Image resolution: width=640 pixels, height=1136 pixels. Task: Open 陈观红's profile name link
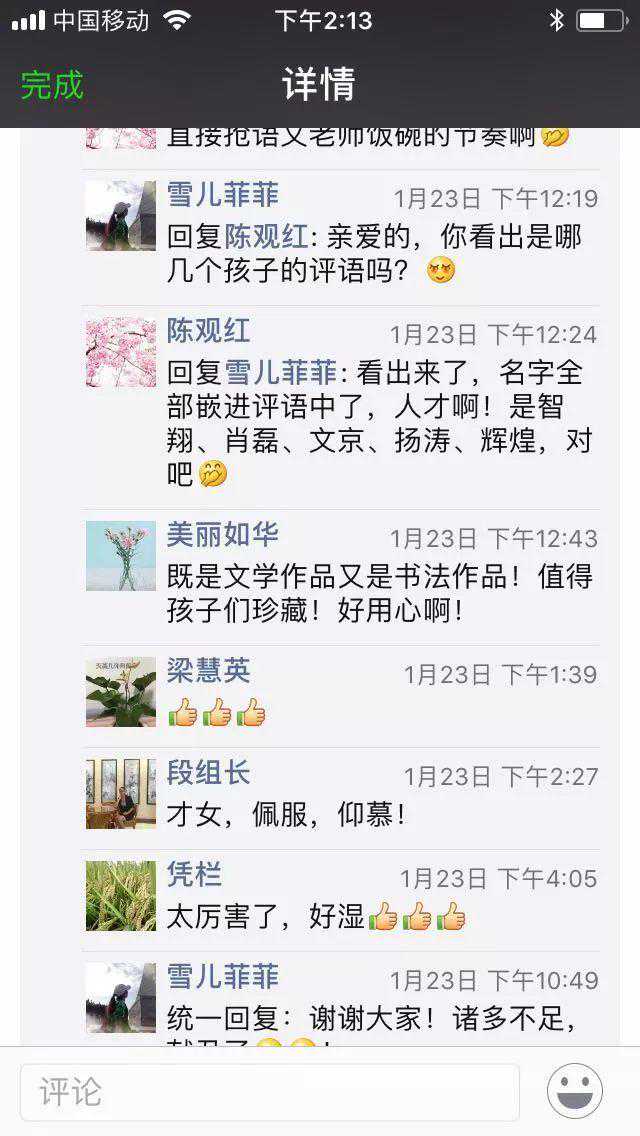pos(208,331)
